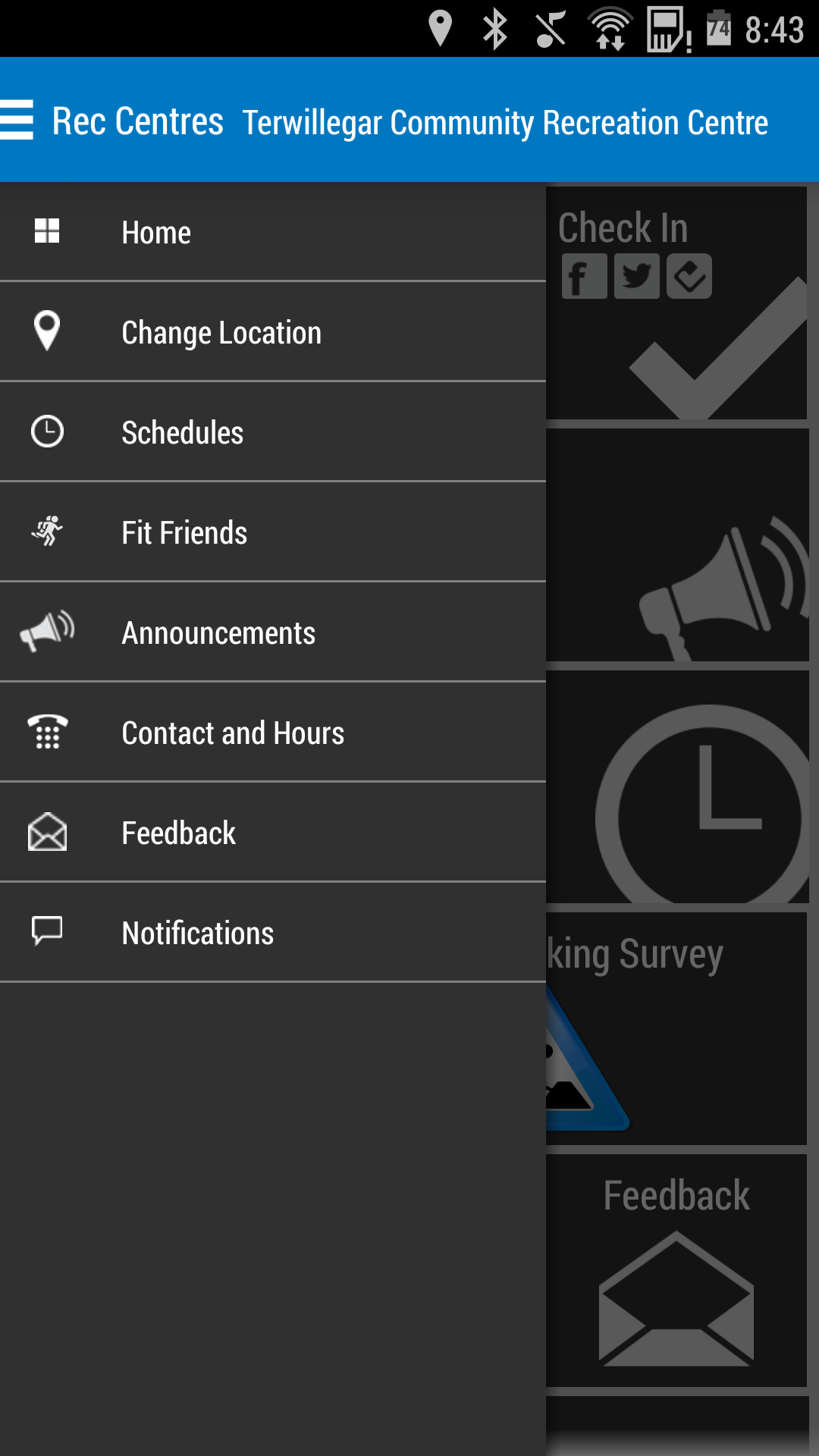This screenshot has width=819, height=1456.
Task: Open Contact and Hours
Action: click(x=273, y=733)
